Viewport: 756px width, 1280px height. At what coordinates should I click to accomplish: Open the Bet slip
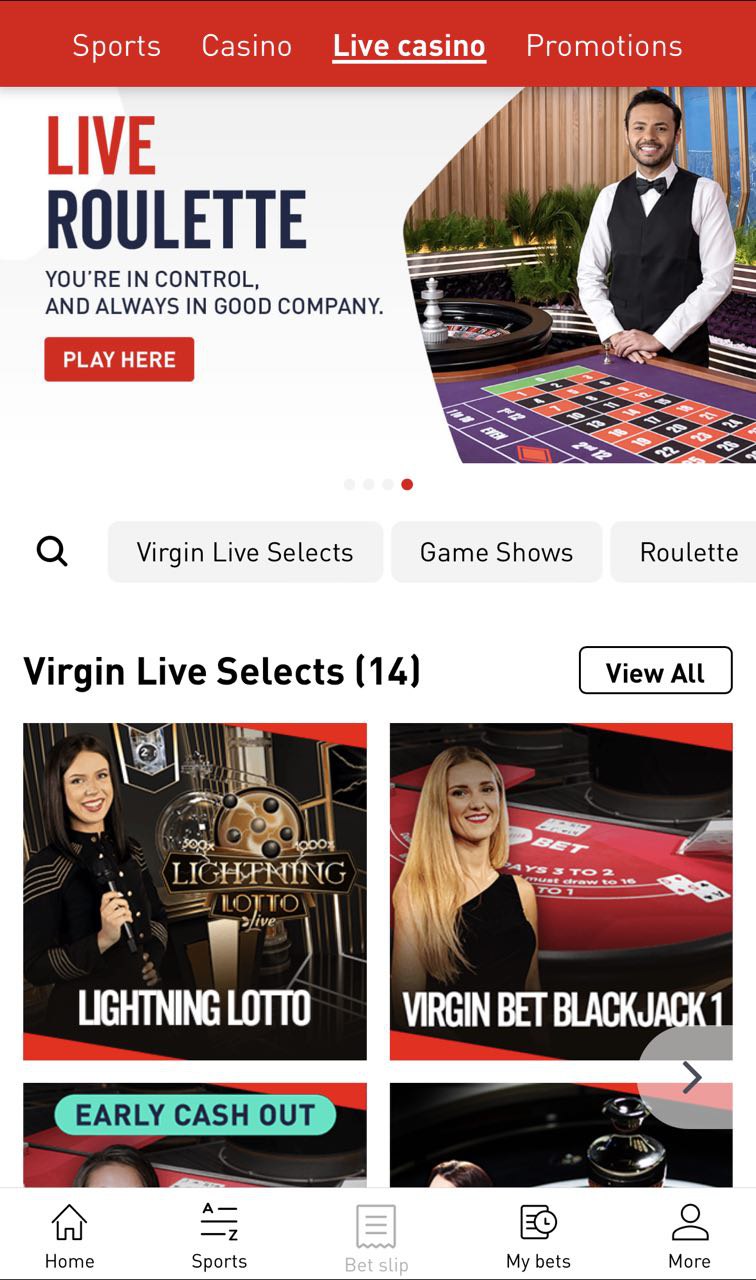[x=376, y=1238]
